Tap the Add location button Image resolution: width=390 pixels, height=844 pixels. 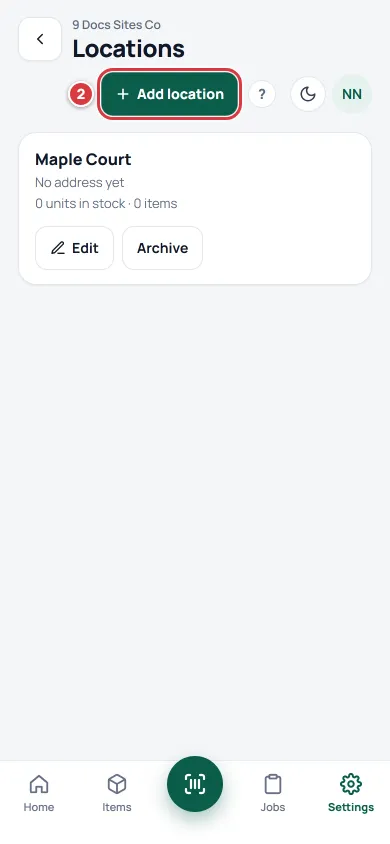pyautogui.click(x=169, y=94)
